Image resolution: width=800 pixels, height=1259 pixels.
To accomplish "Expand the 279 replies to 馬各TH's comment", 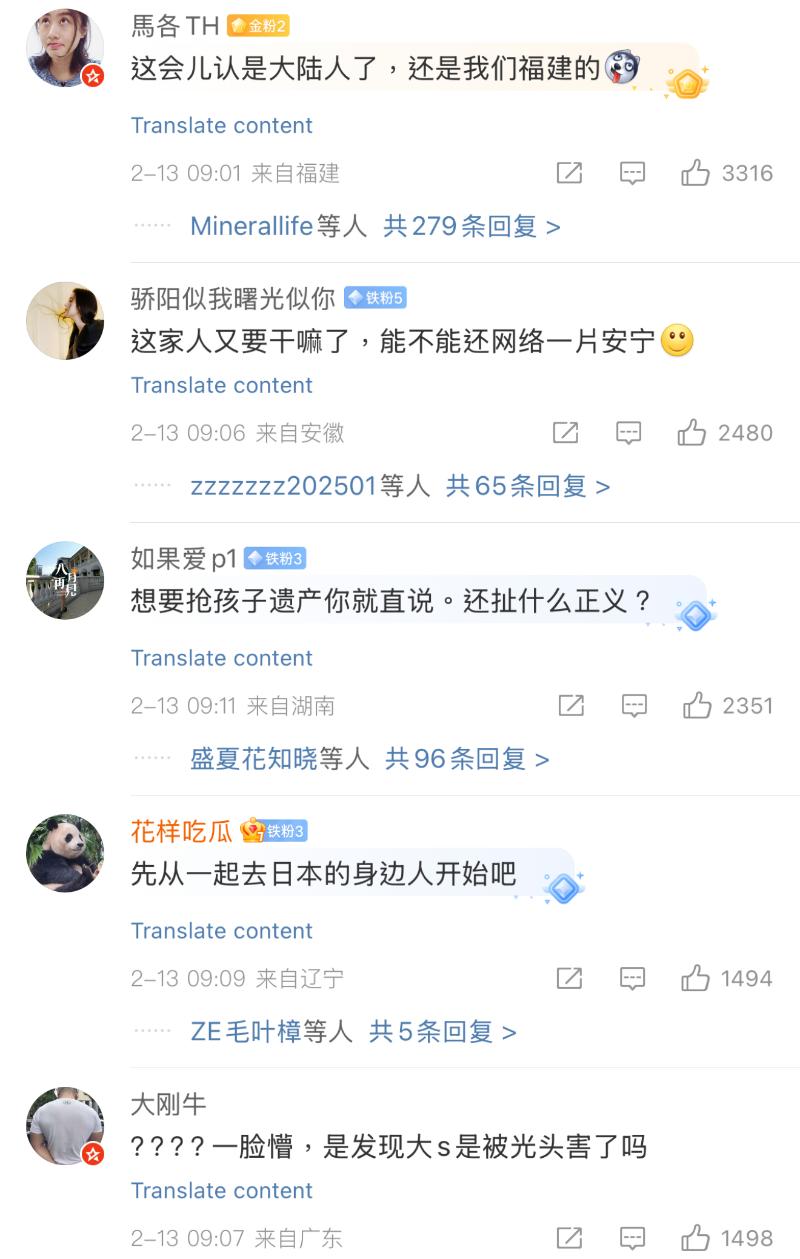I will [x=471, y=226].
